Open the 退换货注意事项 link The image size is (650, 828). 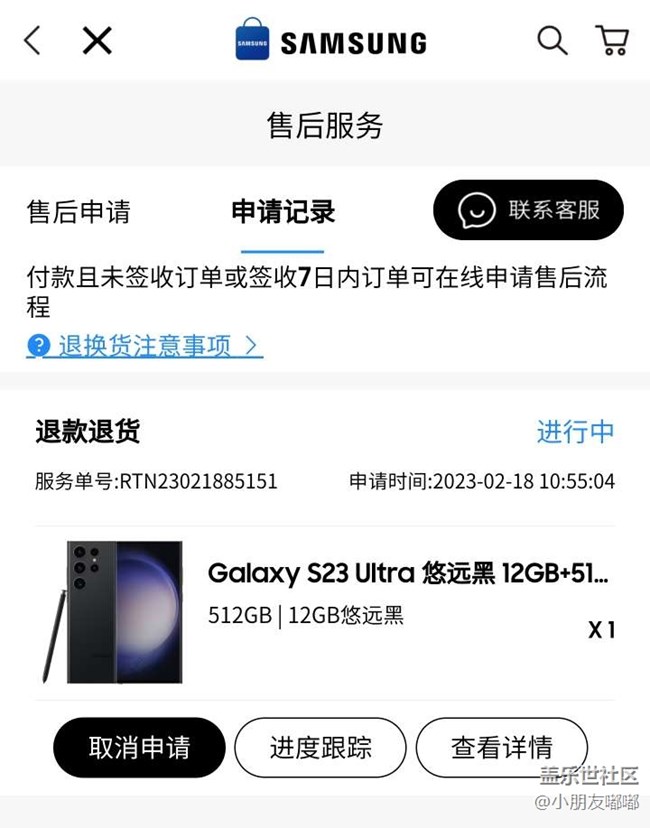[145, 346]
